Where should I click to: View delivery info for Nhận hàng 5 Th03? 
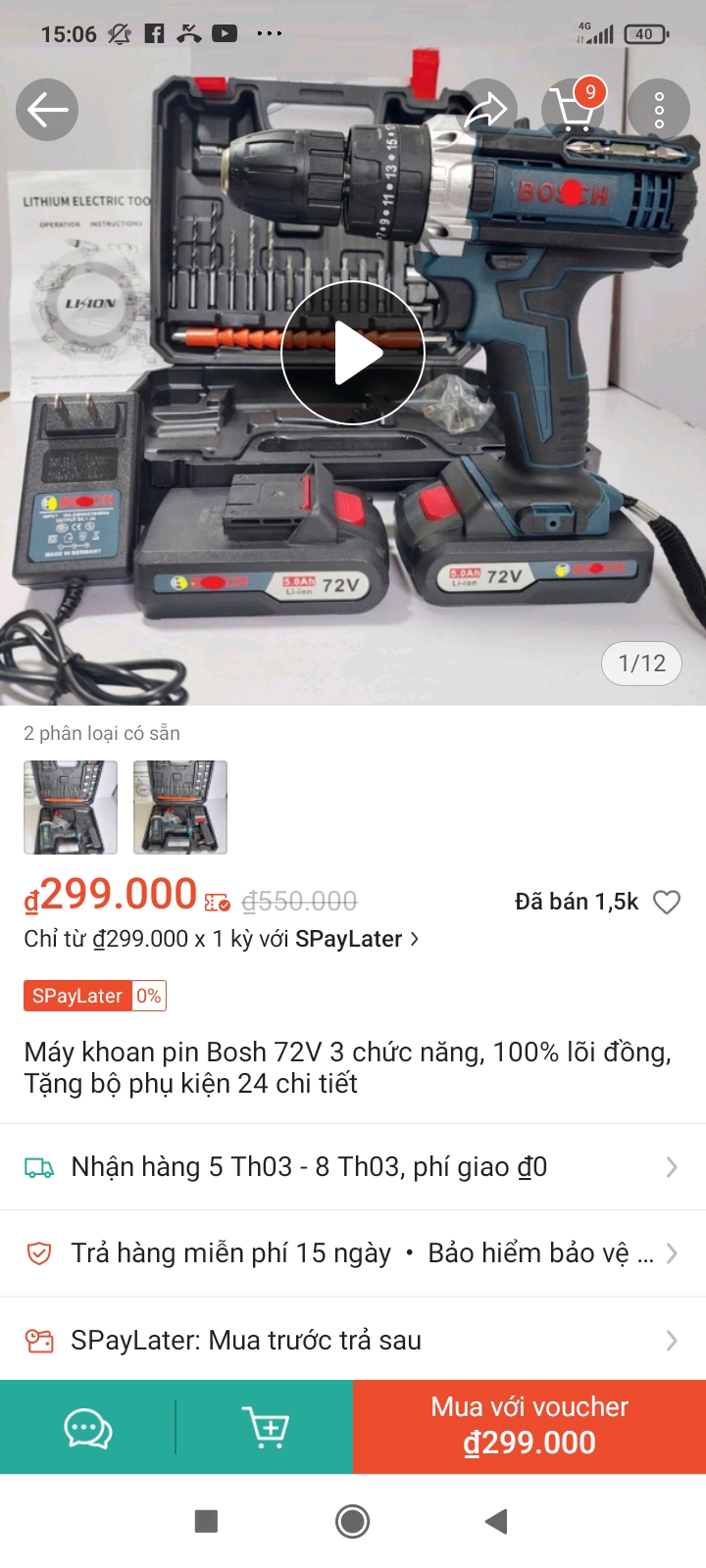[353, 1167]
